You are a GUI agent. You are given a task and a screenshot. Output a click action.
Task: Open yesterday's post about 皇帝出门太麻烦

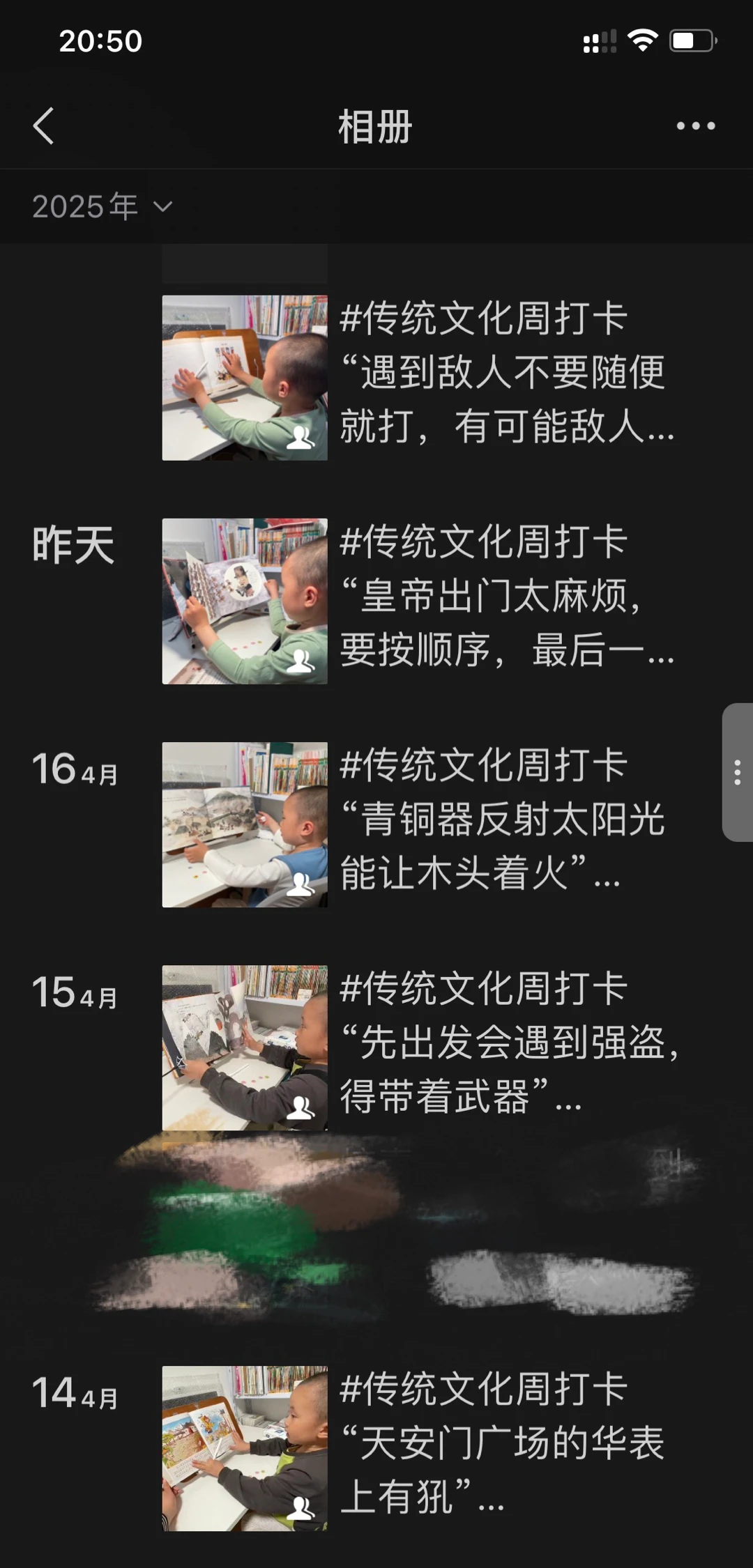pyautogui.click(x=418, y=601)
